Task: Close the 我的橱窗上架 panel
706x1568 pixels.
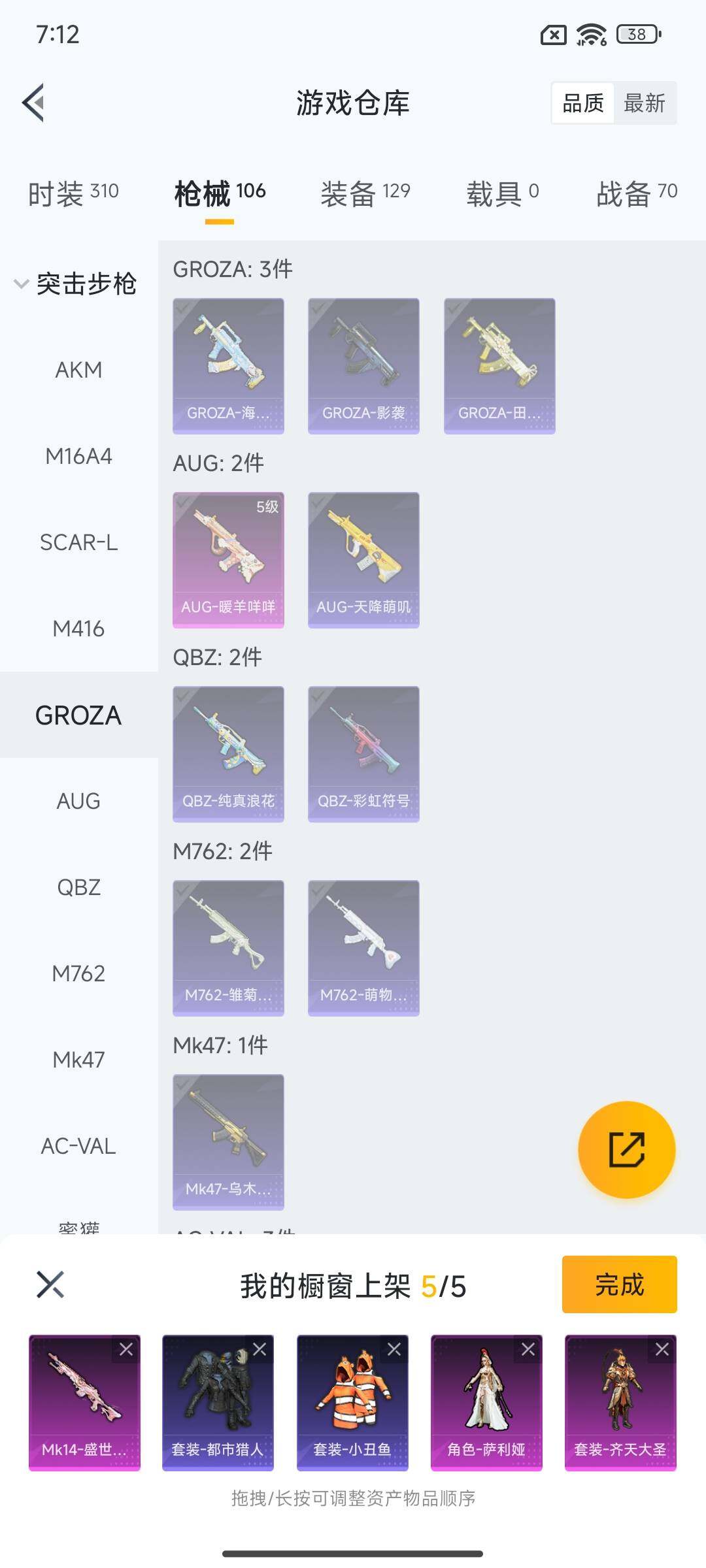Action: [50, 1284]
